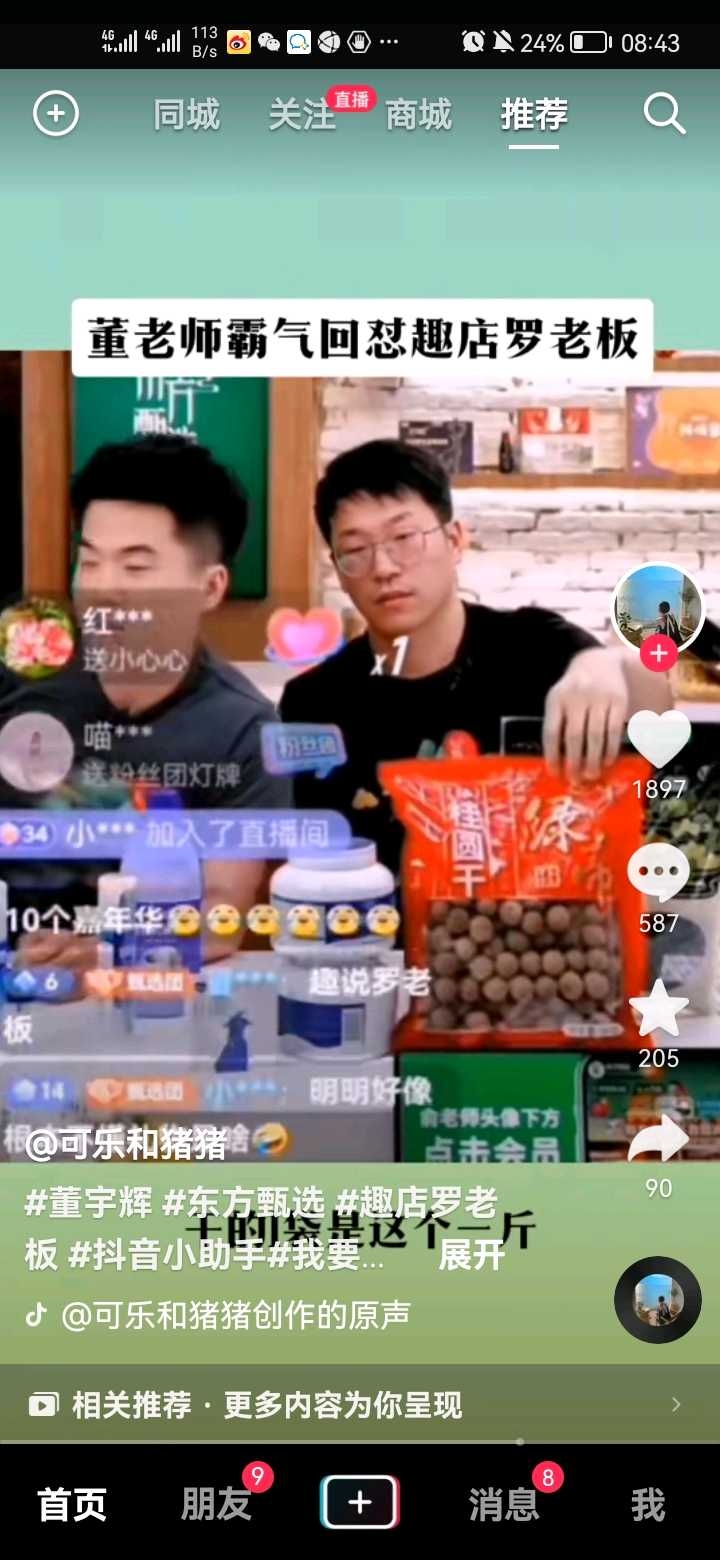The width and height of the screenshot is (720, 1560).
Task: Select the 推荐 tab
Action: [x=534, y=115]
